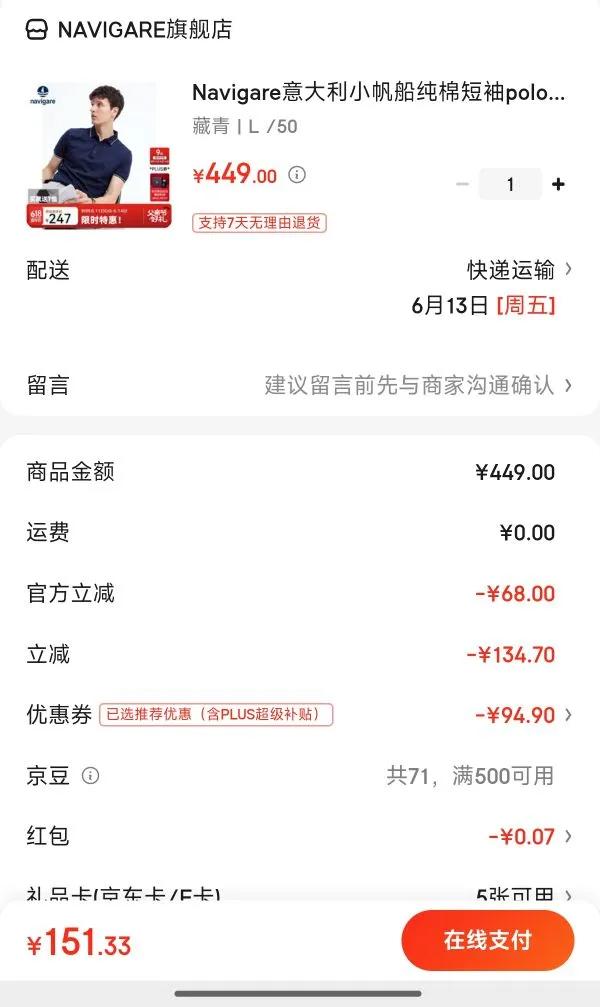600x1007 pixels.
Task: Tap the 京豆 info icon
Action: click(91, 775)
